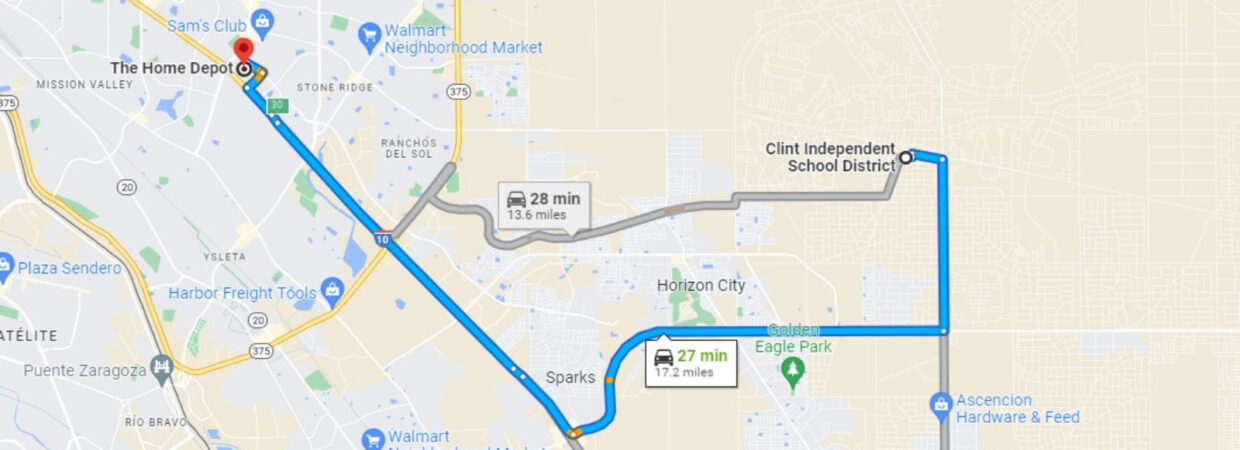Select the 27 min route label
The image size is (1240, 450).
point(690,363)
